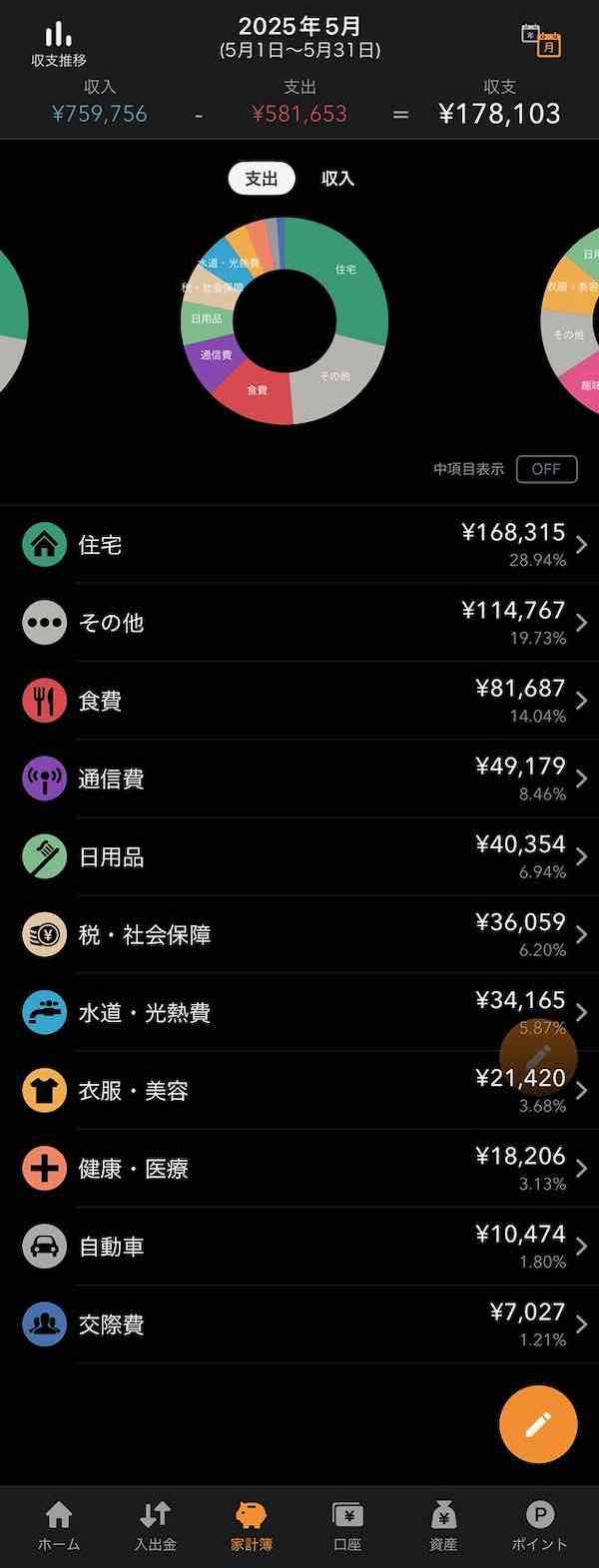Open the 住宅 category details
The image size is (599, 1568).
(299, 545)
